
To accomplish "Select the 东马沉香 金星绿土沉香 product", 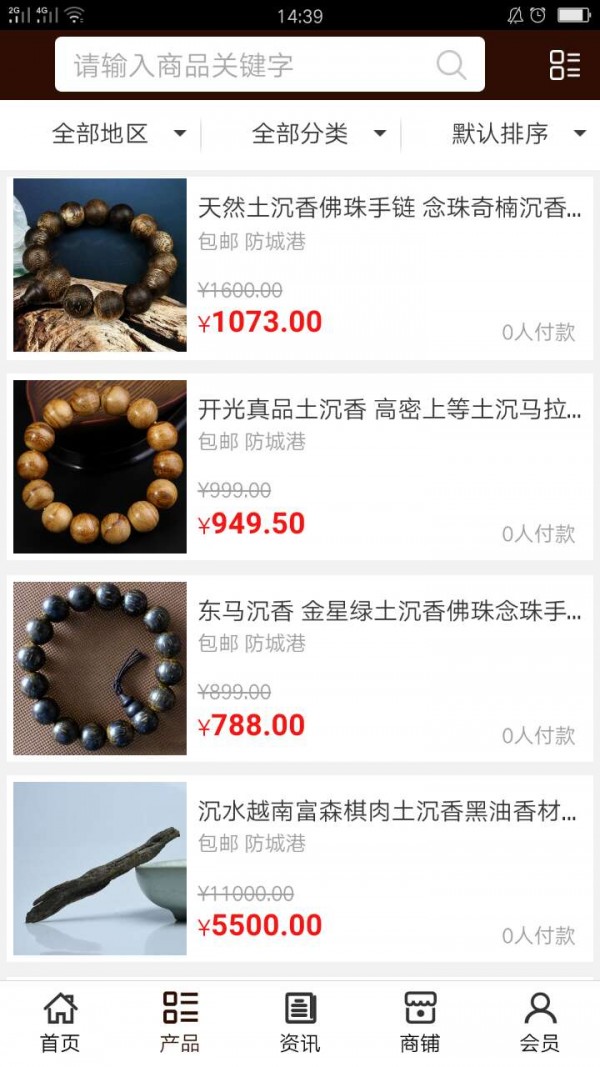I will pyautogui.click(x=389, y=611).
